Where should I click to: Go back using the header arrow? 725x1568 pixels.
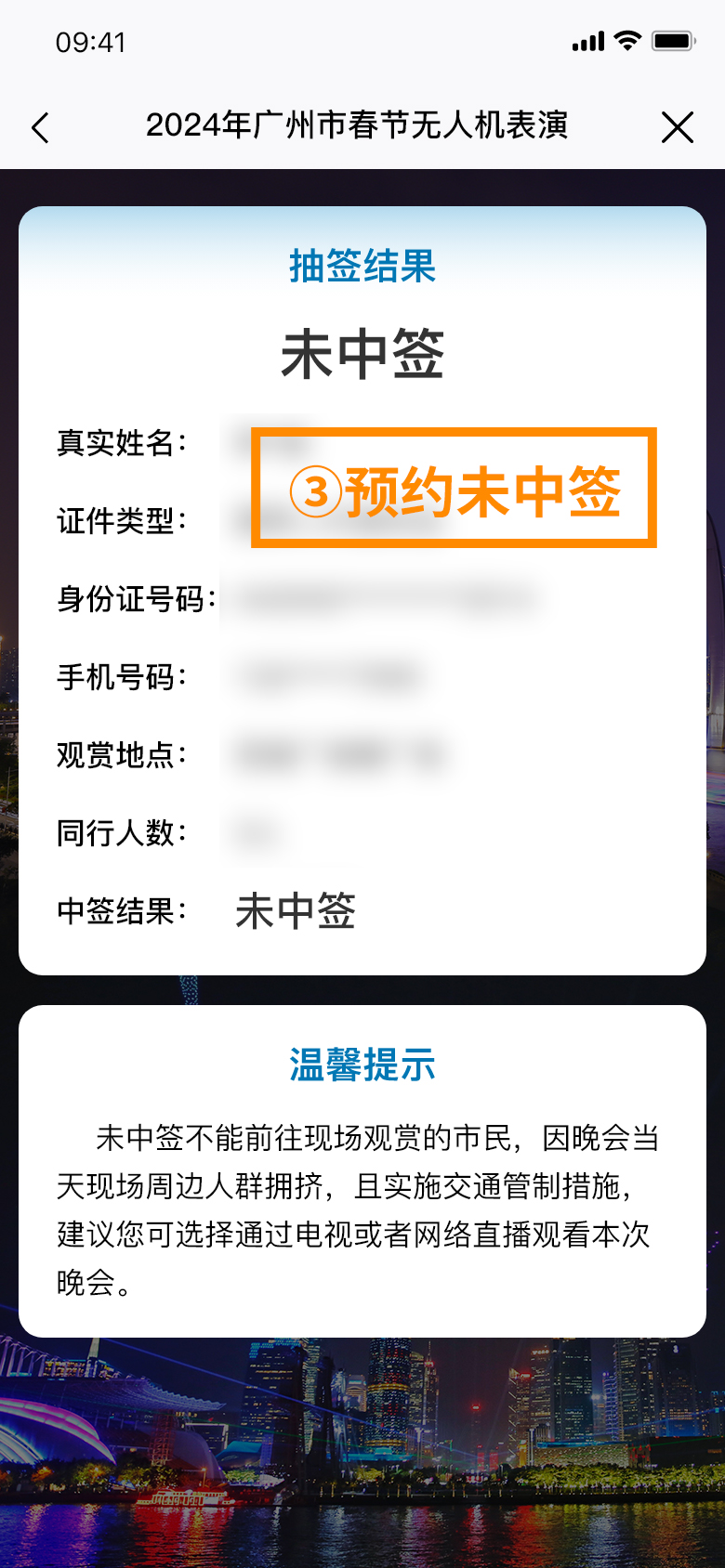tap(40, 127)
